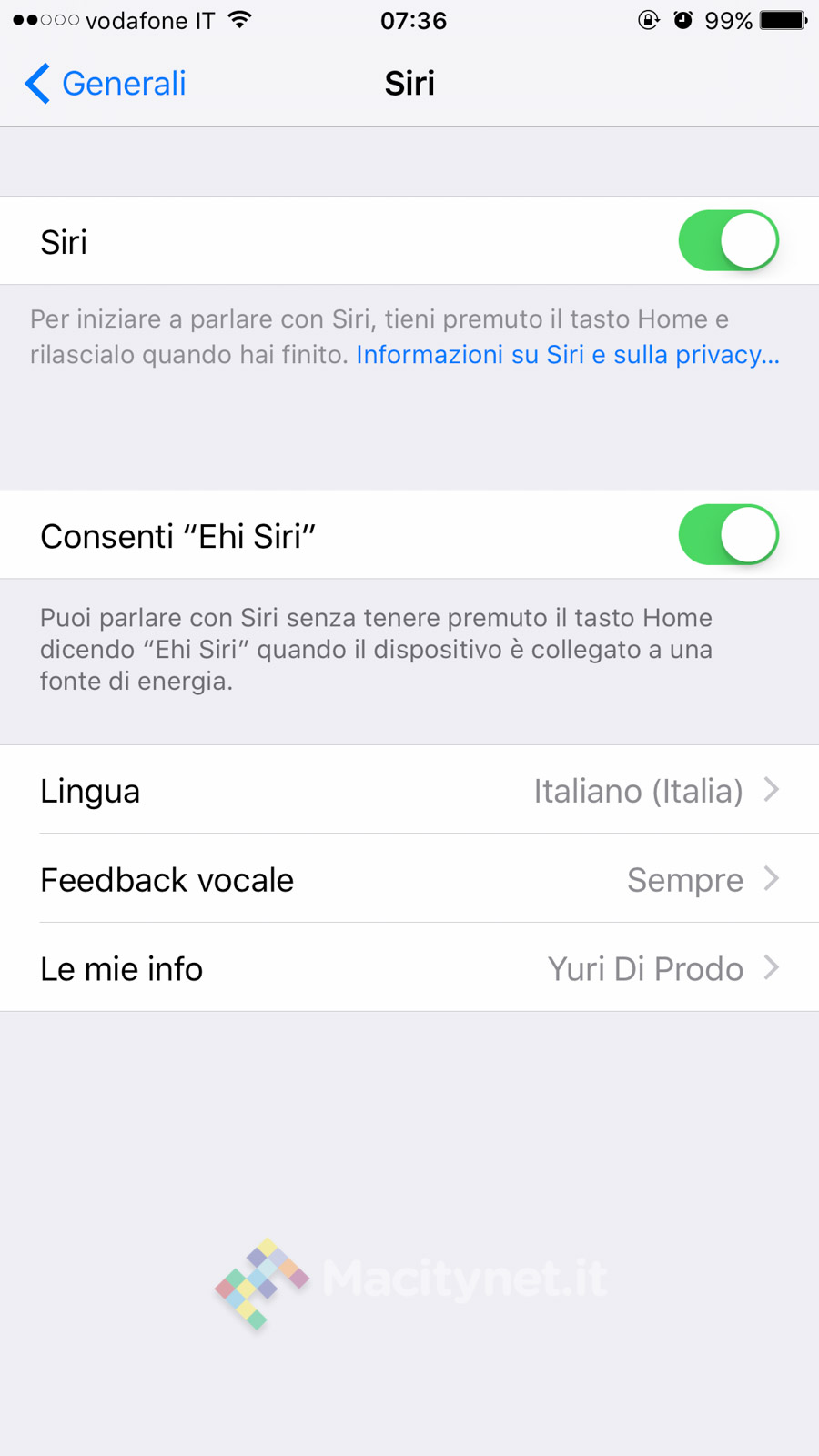The width and height of the screenshot is (819, 1456).
Task: Open Feedback vocale options
Action: (x=409, y=879)
